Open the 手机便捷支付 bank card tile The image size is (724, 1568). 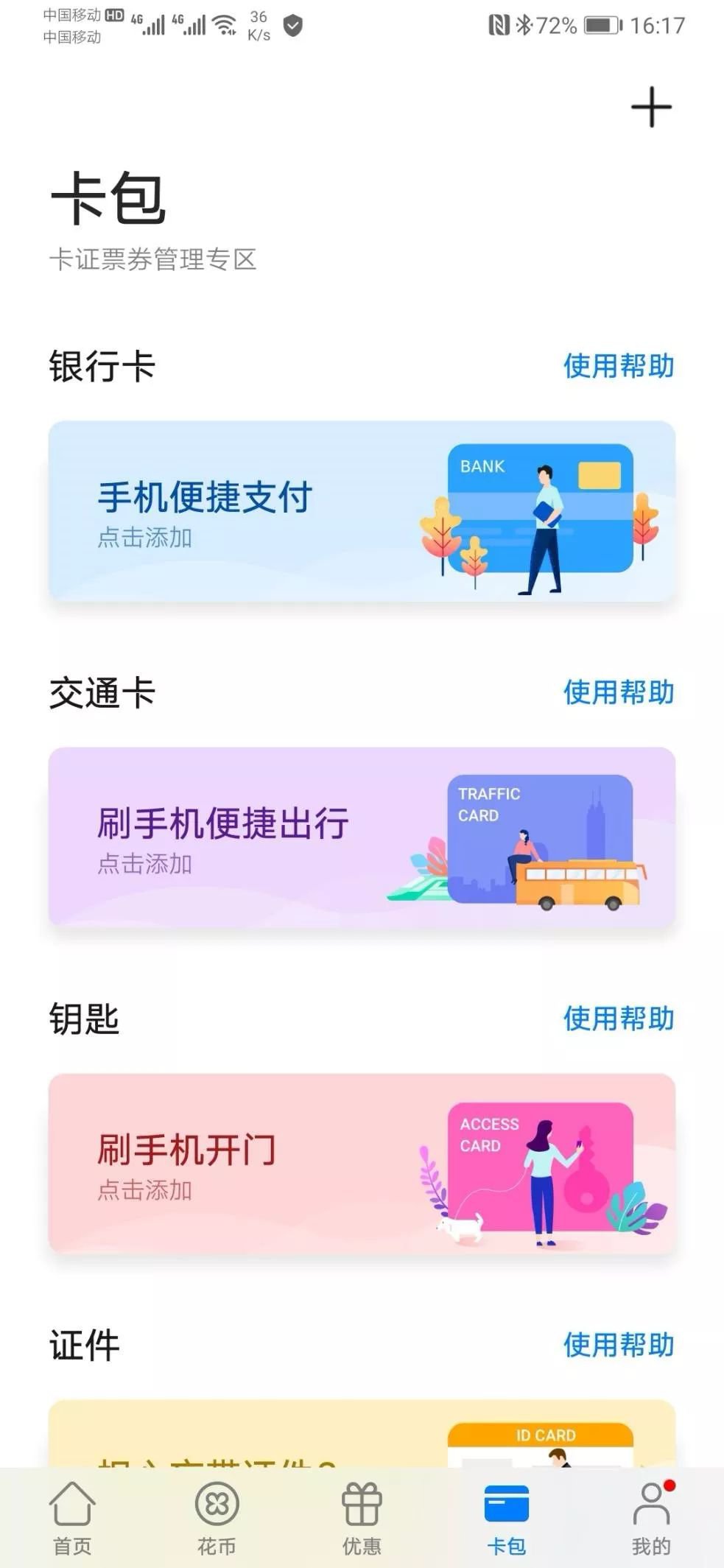click(x=362, y=511)
